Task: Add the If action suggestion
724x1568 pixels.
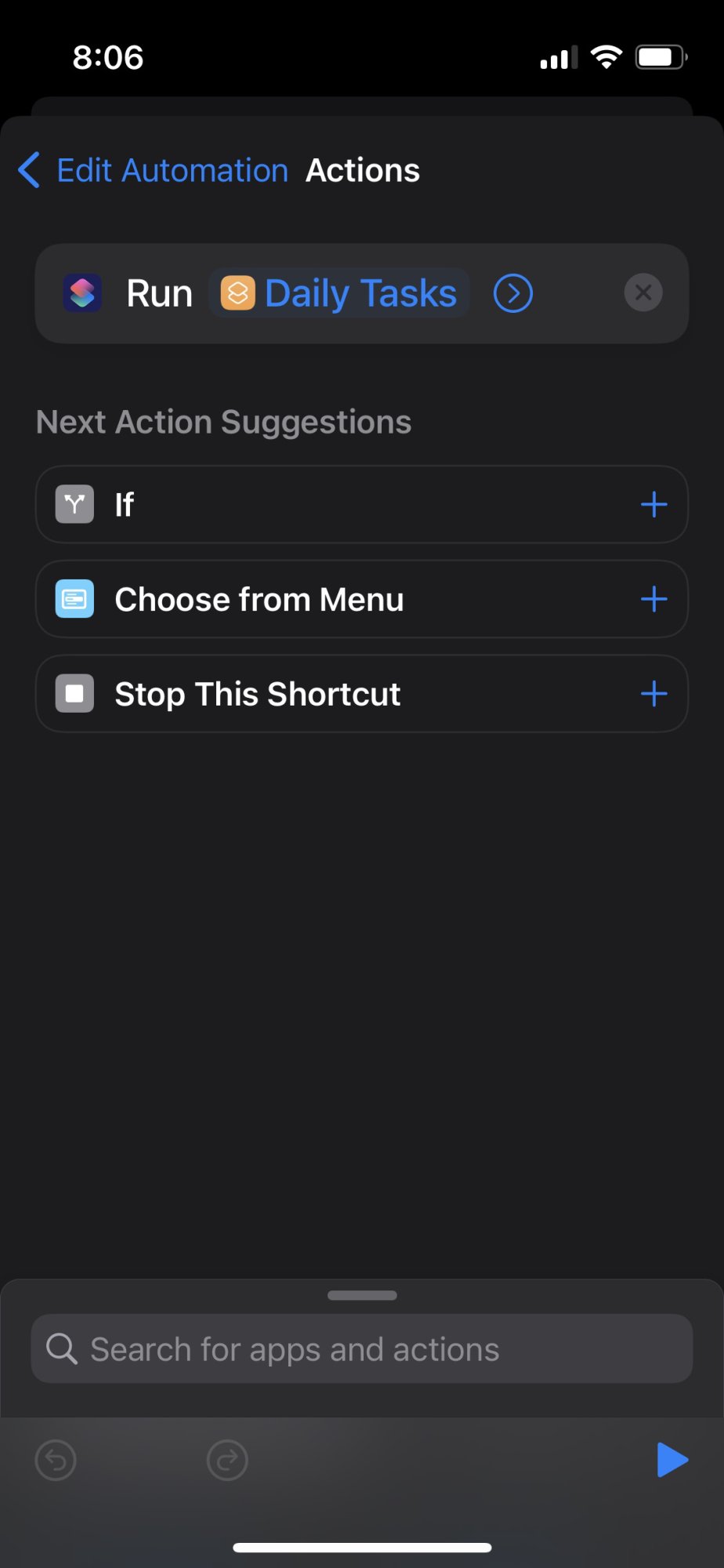Action: pyautogui.click(x=653, y=504)
